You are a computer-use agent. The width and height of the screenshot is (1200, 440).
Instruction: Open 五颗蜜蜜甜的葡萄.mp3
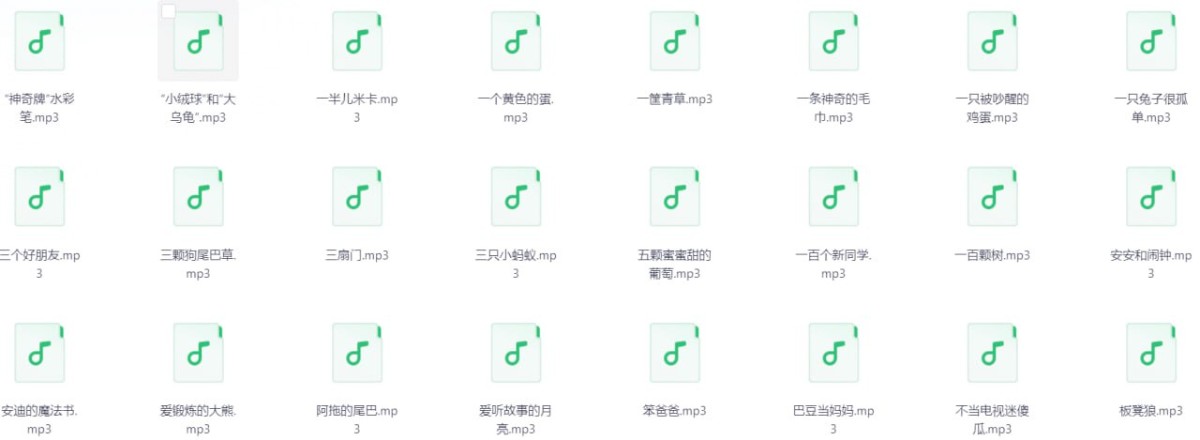(674, 197)
